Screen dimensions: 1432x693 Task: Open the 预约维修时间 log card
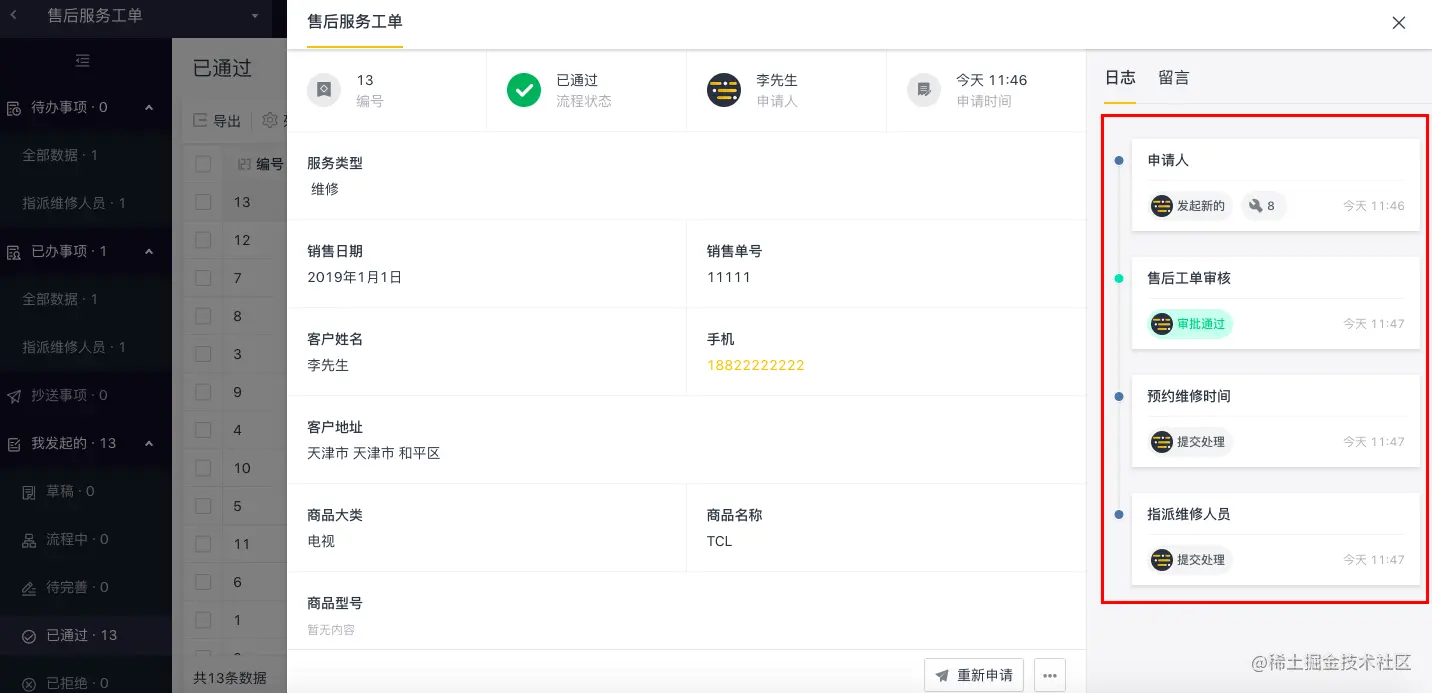coord(1275,421)
